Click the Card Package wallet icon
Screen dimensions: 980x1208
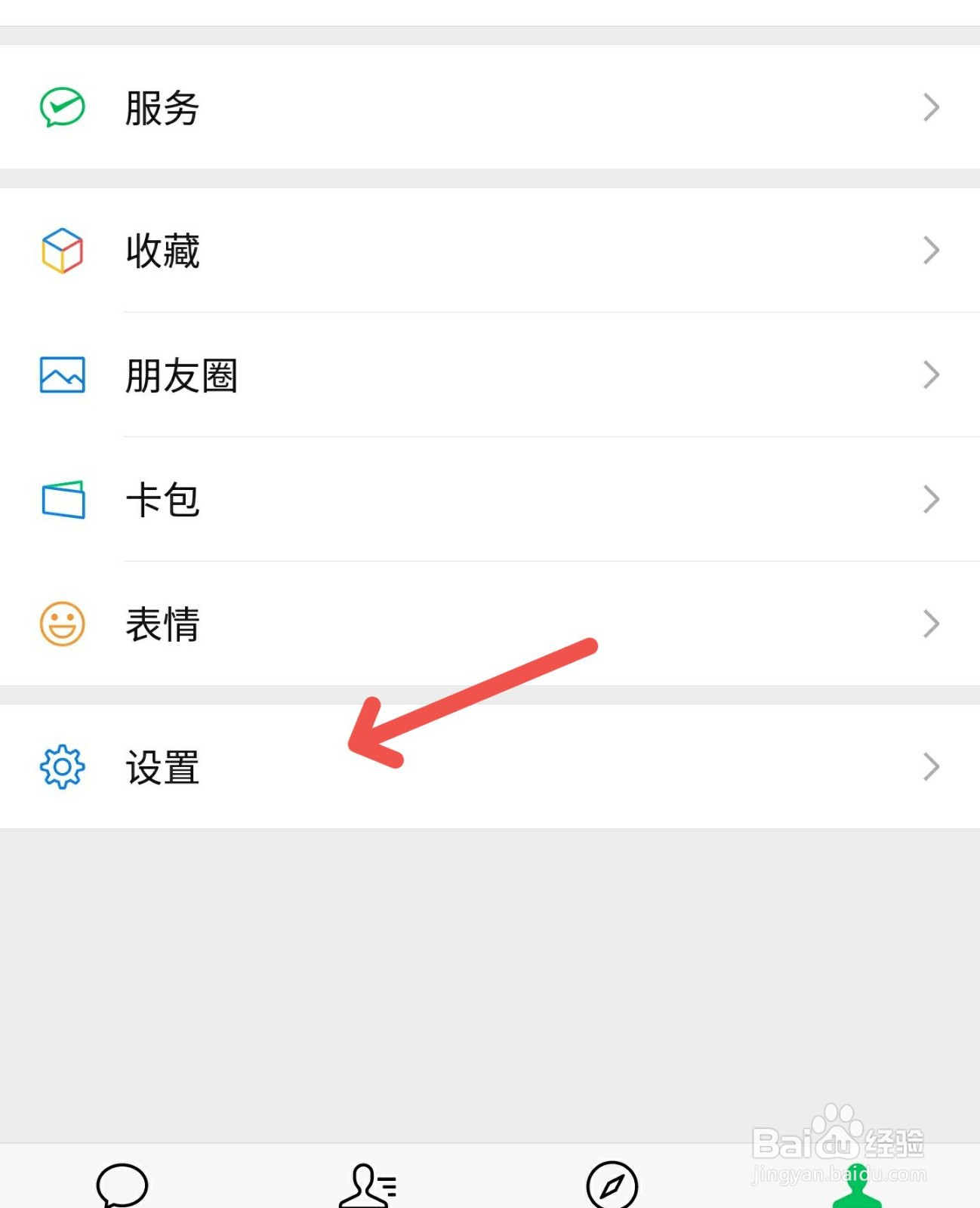[x=62, y=498]
